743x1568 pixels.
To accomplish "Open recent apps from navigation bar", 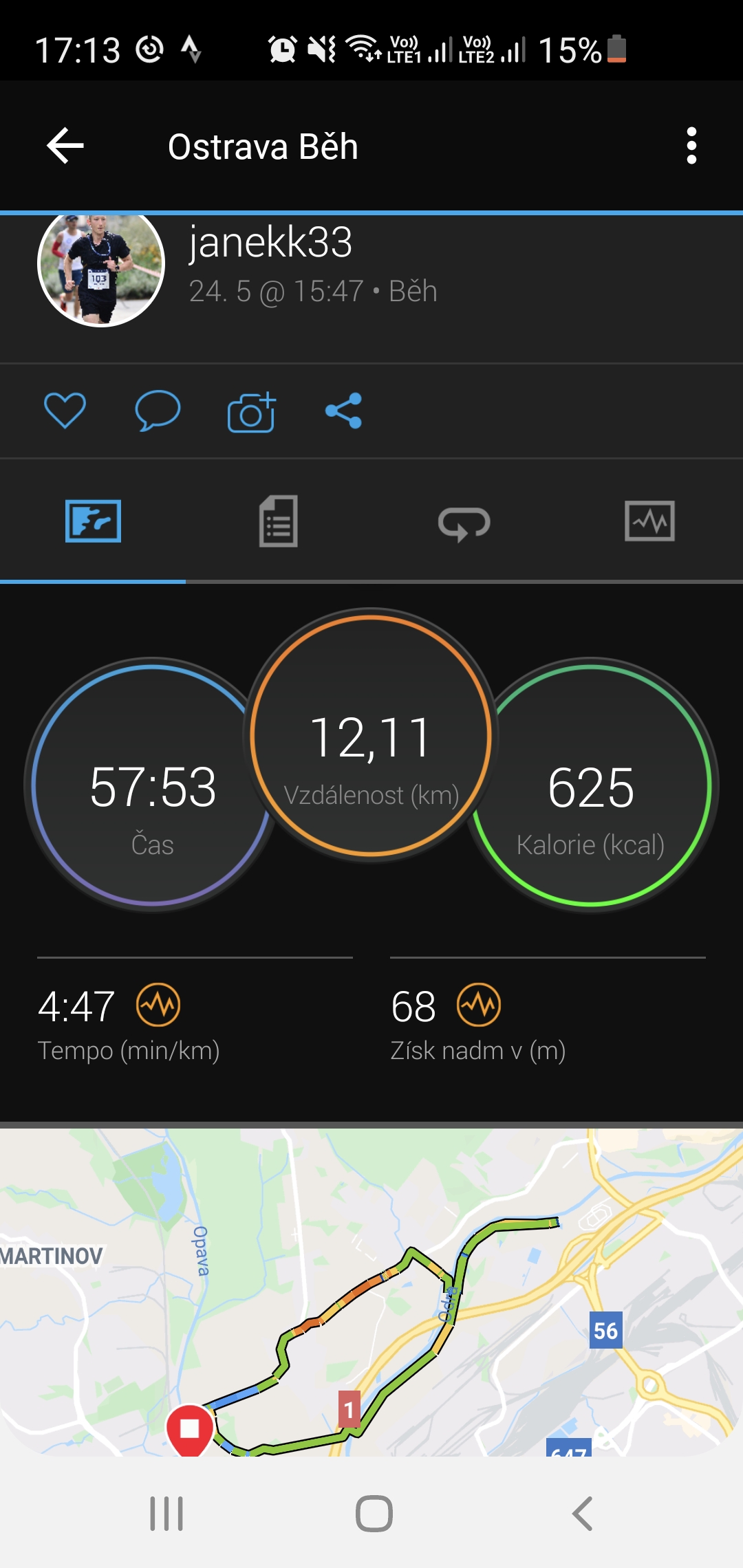I will click(166, 1514).
